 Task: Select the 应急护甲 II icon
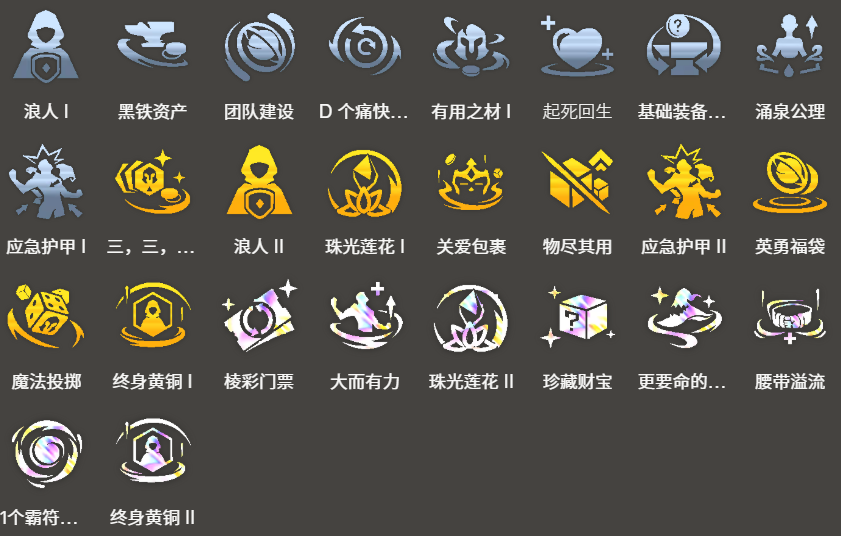pos(684,182)
